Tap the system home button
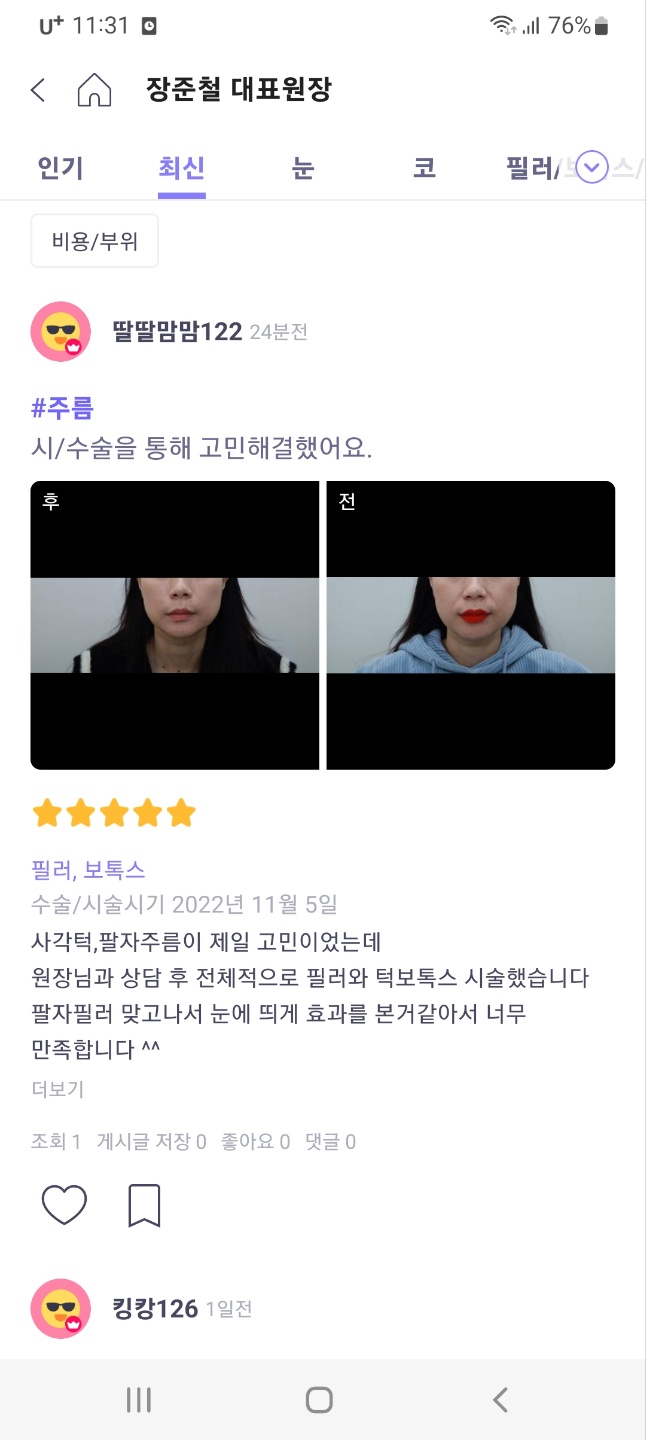The width and height of the screenshot is (646, 1440). pyautogui.click(x=319, y=1400)
